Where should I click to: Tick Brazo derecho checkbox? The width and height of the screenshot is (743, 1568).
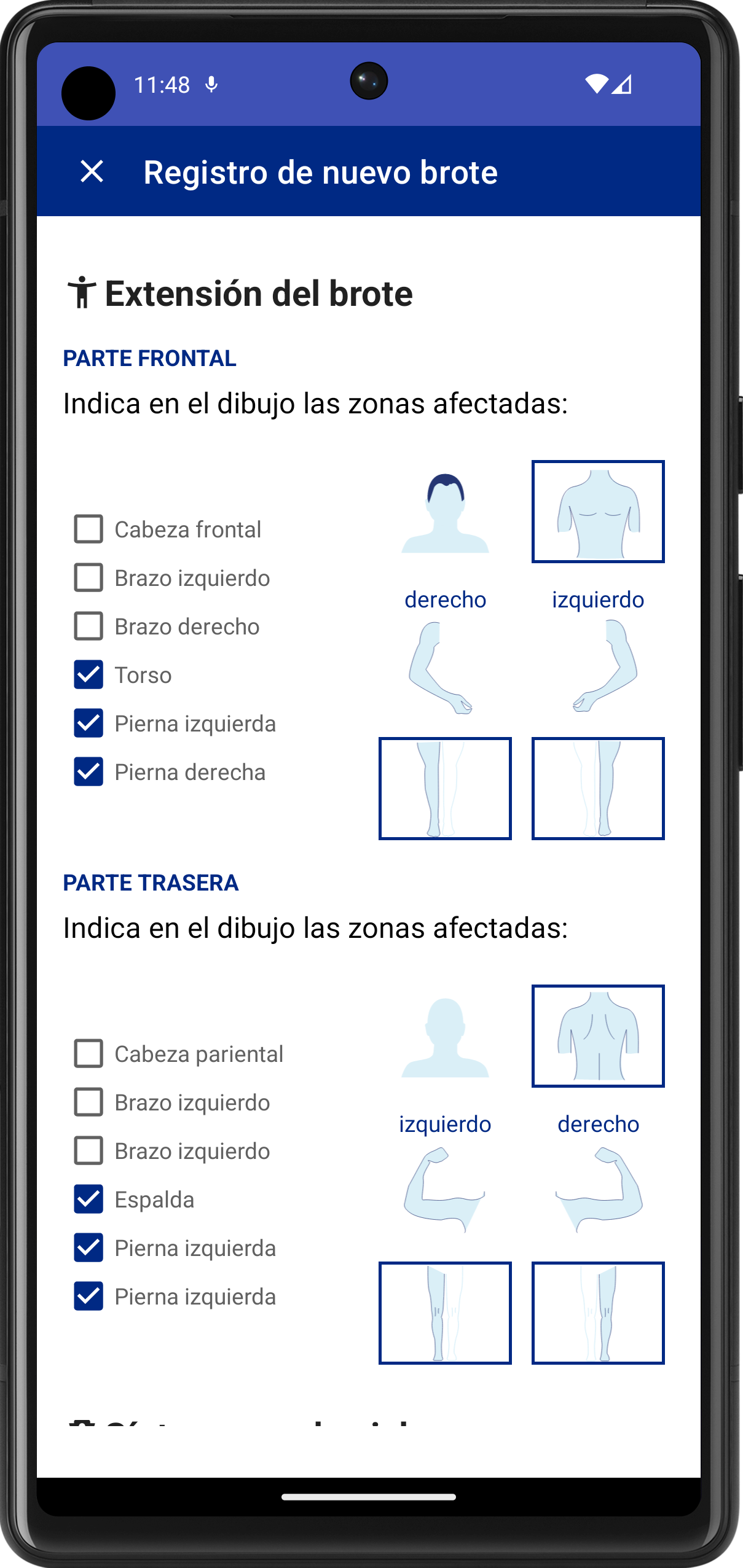88,626
